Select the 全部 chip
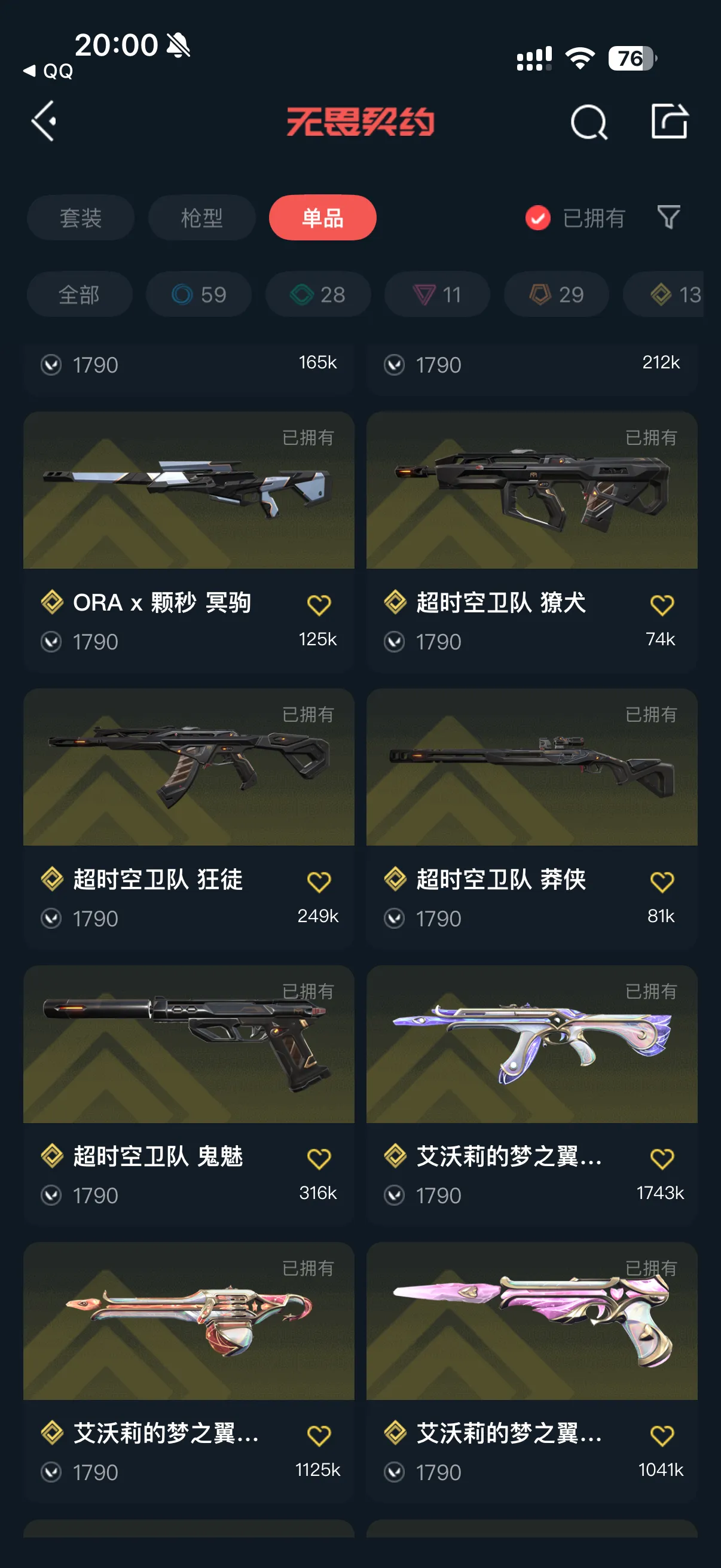Image resolution: width=721 pixels, height=1568 pixels. [x=79, y=295]
